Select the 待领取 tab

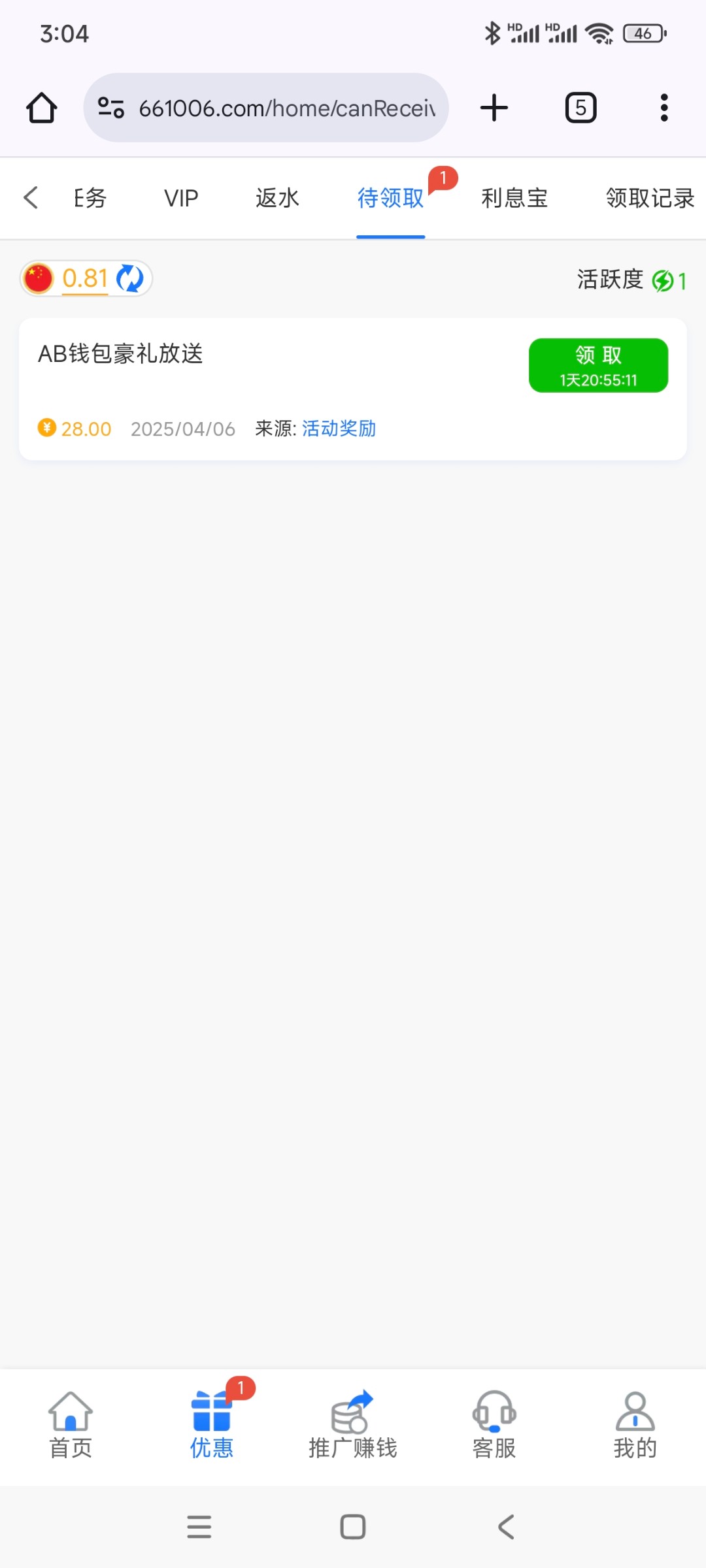pos(390,198)
